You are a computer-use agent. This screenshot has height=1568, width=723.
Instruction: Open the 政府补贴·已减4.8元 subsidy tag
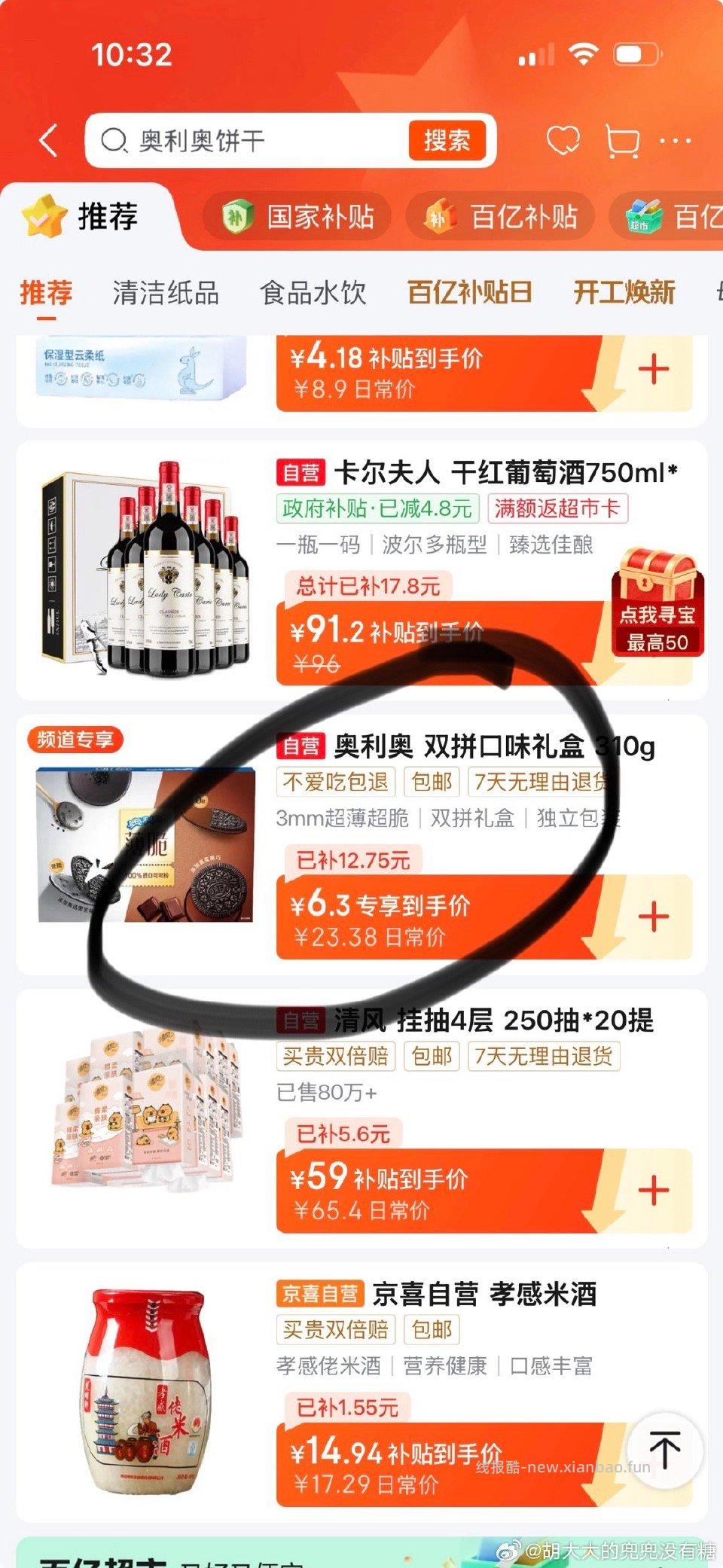click(377, 508)
